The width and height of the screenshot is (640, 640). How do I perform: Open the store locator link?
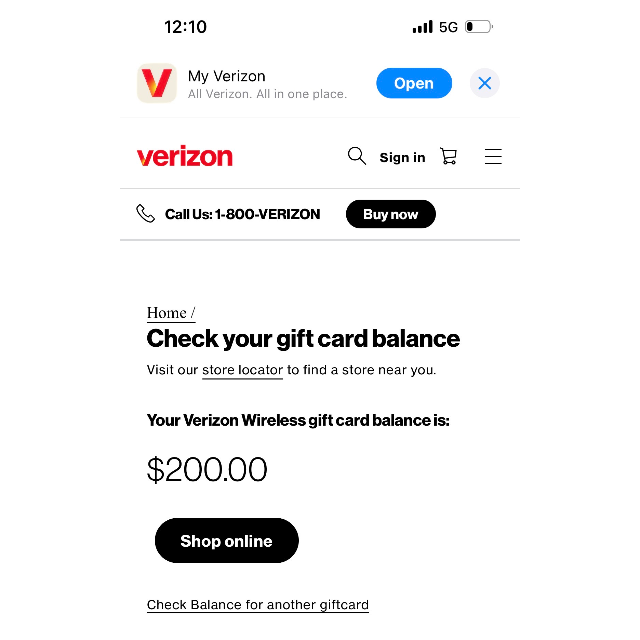coord(242,370)
